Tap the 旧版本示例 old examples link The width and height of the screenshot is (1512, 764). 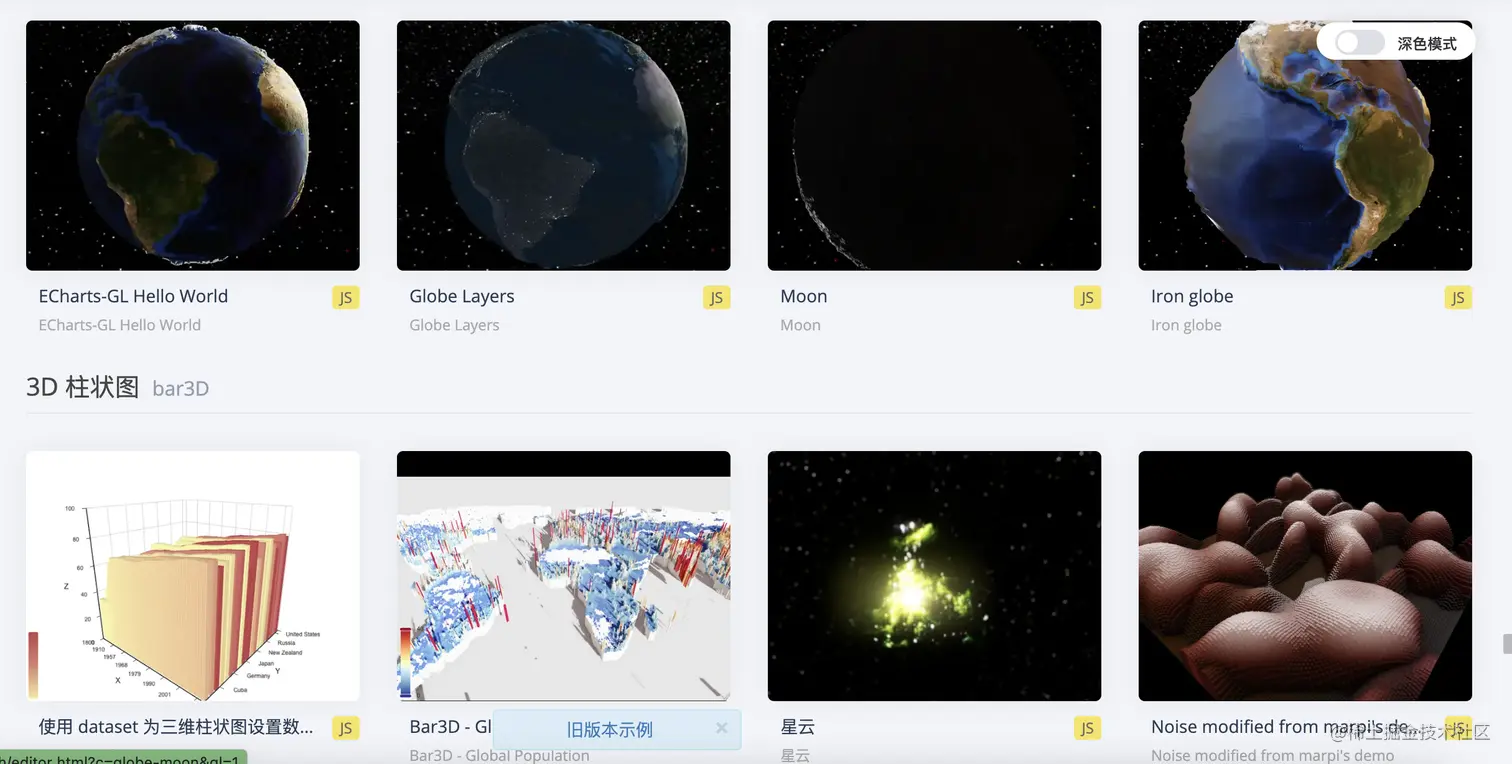click(x=609, y=730)
